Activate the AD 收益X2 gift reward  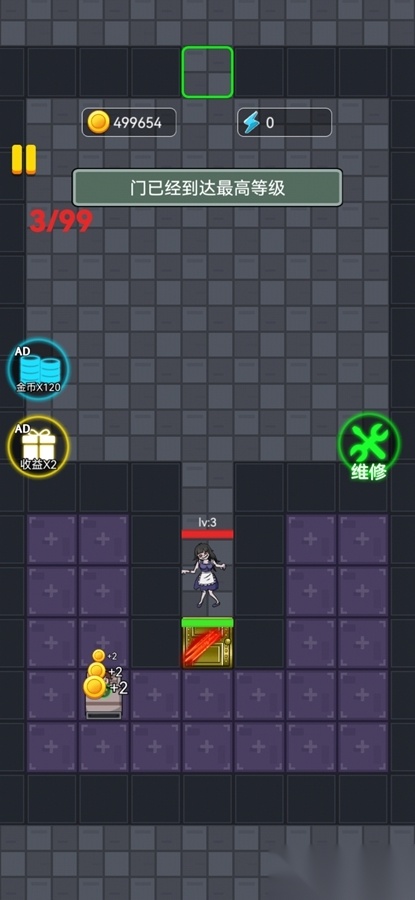[38, 447]
